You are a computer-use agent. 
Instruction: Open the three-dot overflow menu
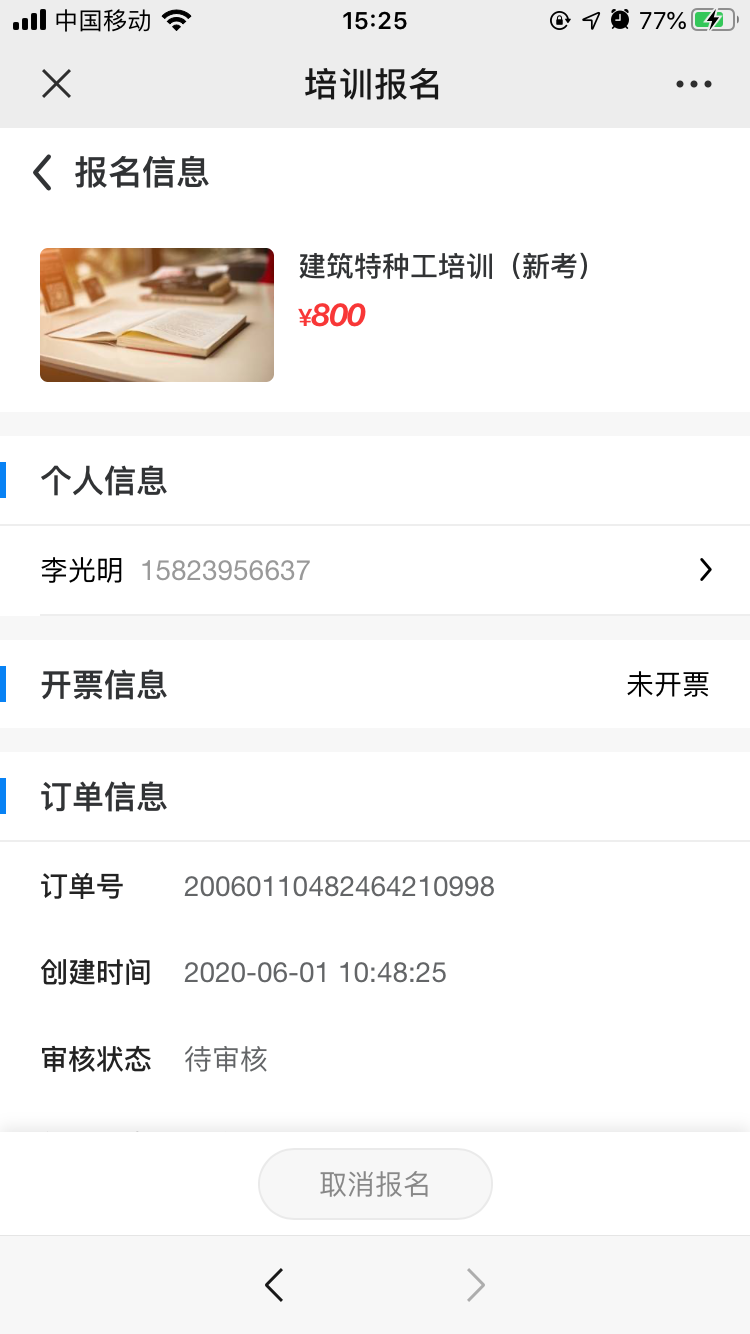[693, 85]
